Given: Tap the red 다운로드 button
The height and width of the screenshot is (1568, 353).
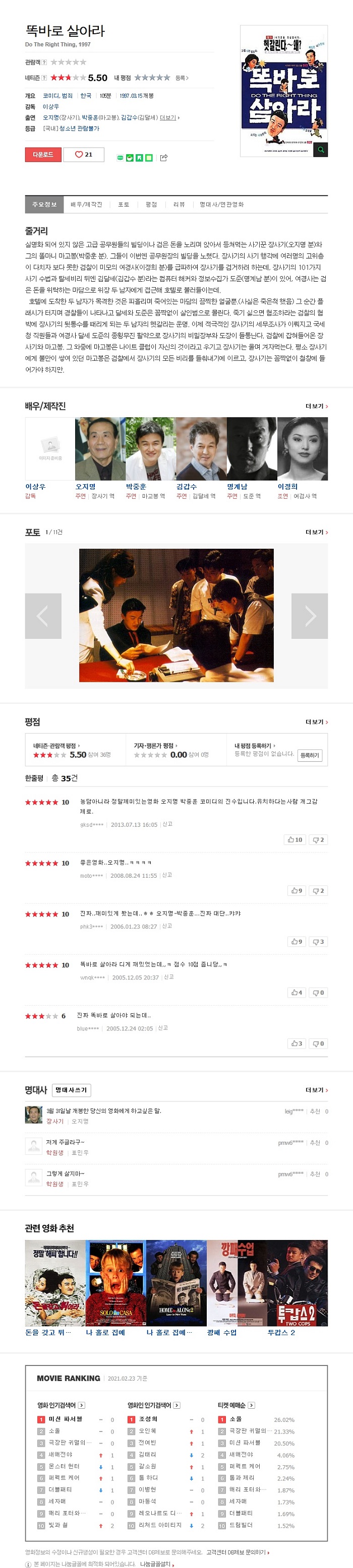Looking at the screenshot, I should [43, 155].
